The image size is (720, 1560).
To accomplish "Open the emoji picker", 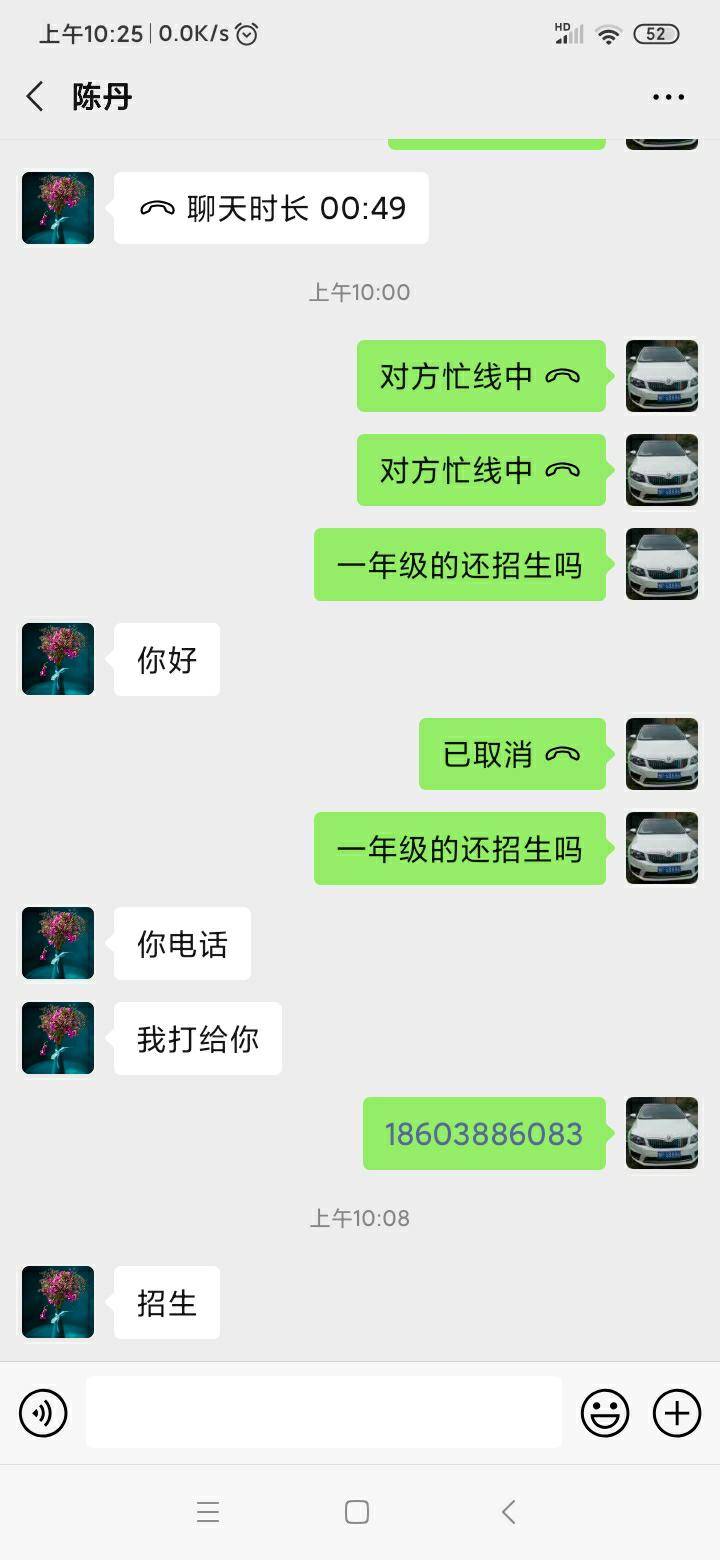I will [605, 1413].
